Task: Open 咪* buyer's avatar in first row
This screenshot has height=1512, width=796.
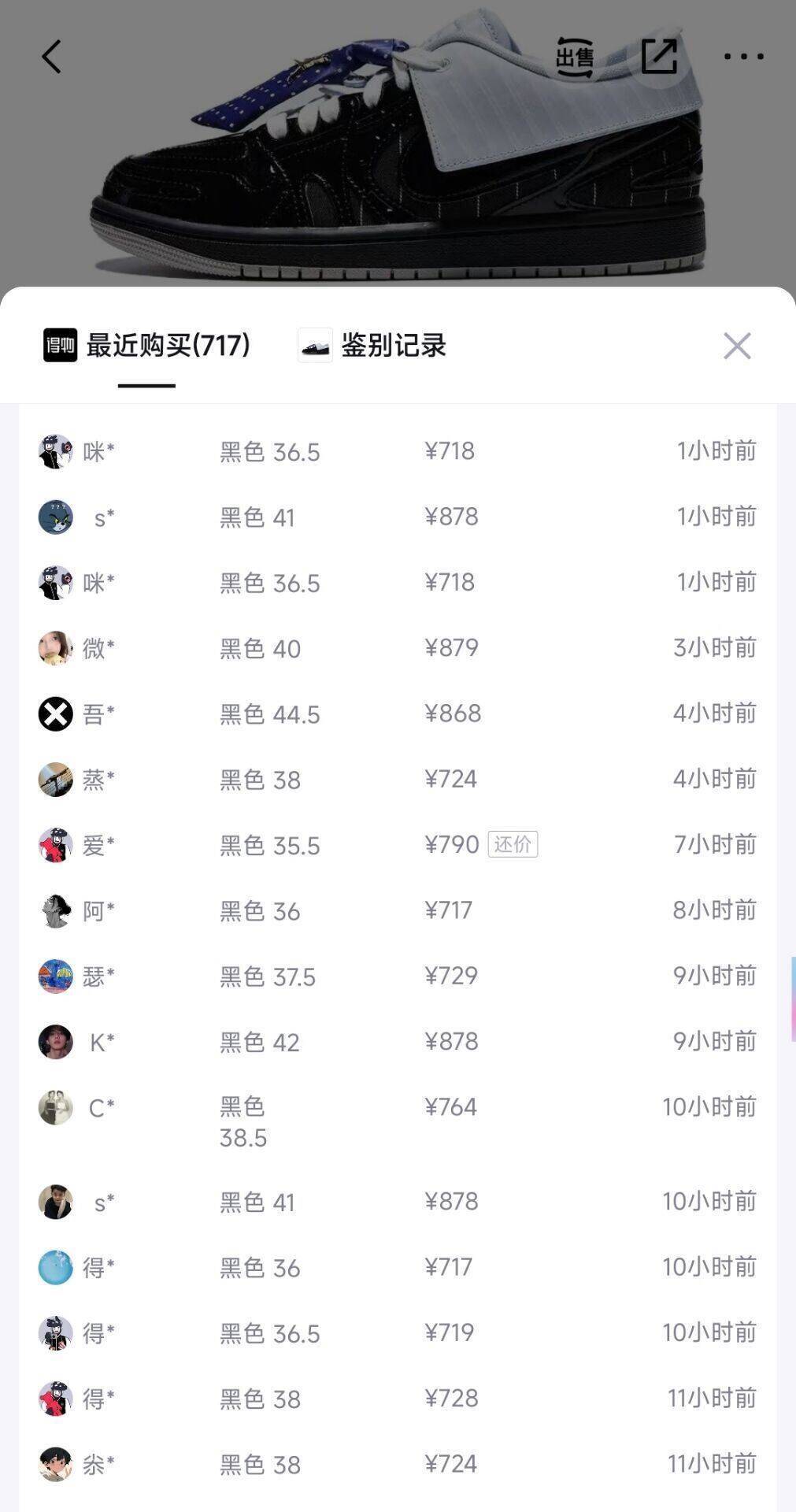Action: tap(55, 450)
